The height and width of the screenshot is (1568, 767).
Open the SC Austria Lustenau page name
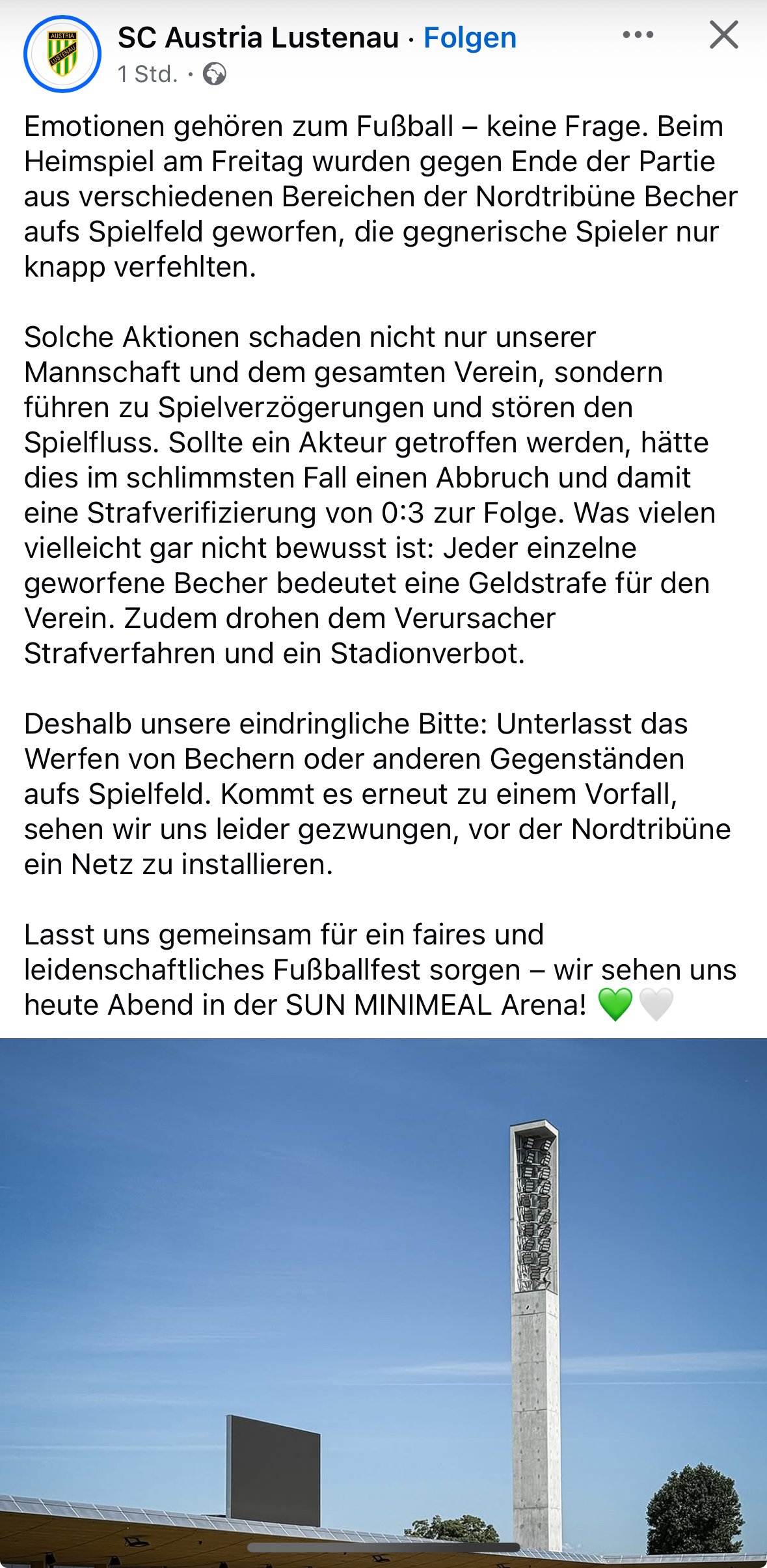tap(258, 38)
